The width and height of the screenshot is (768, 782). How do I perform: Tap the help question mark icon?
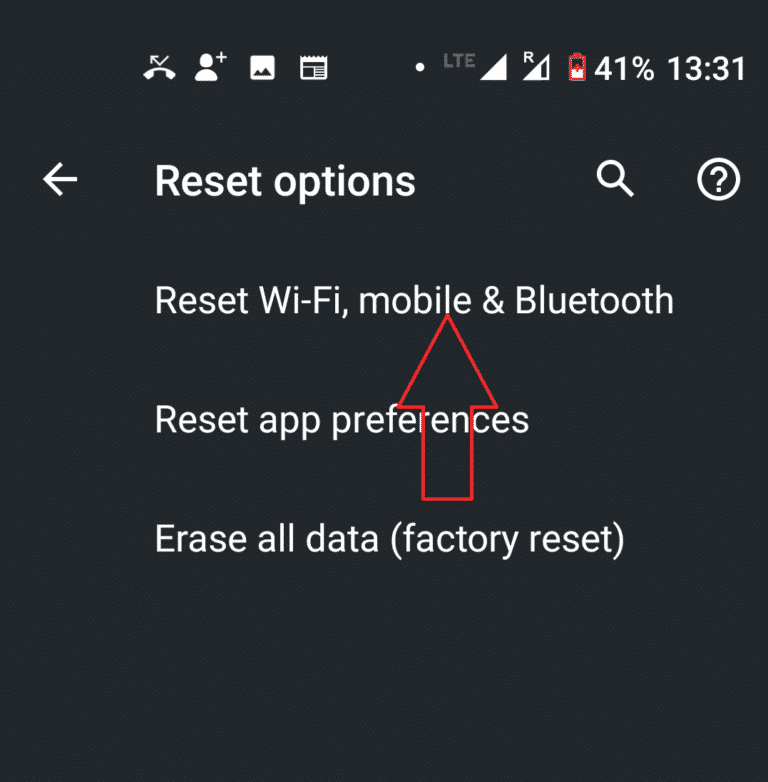(x=718, y=180)
